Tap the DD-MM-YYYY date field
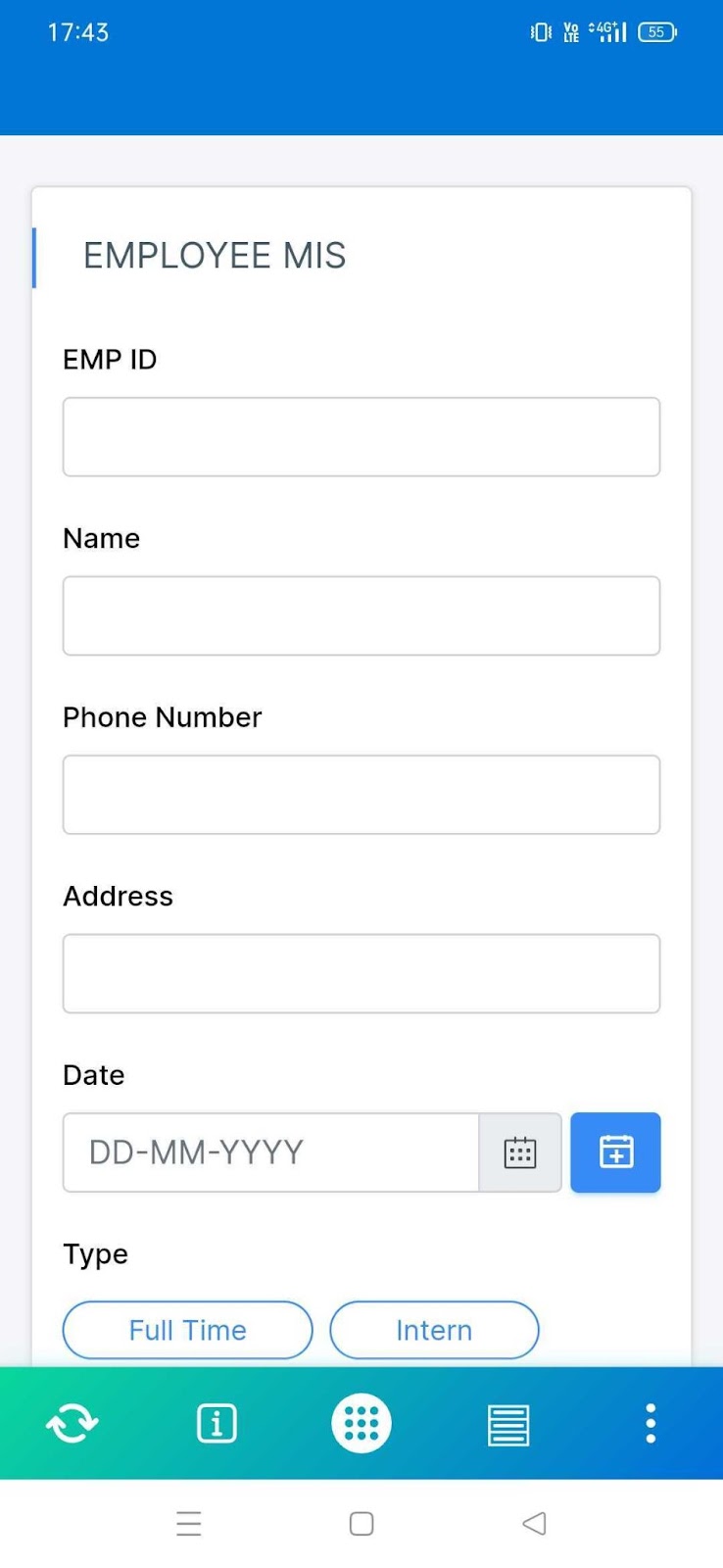723x1568 pixels. pyautogui.click(x=270, y=1152)
